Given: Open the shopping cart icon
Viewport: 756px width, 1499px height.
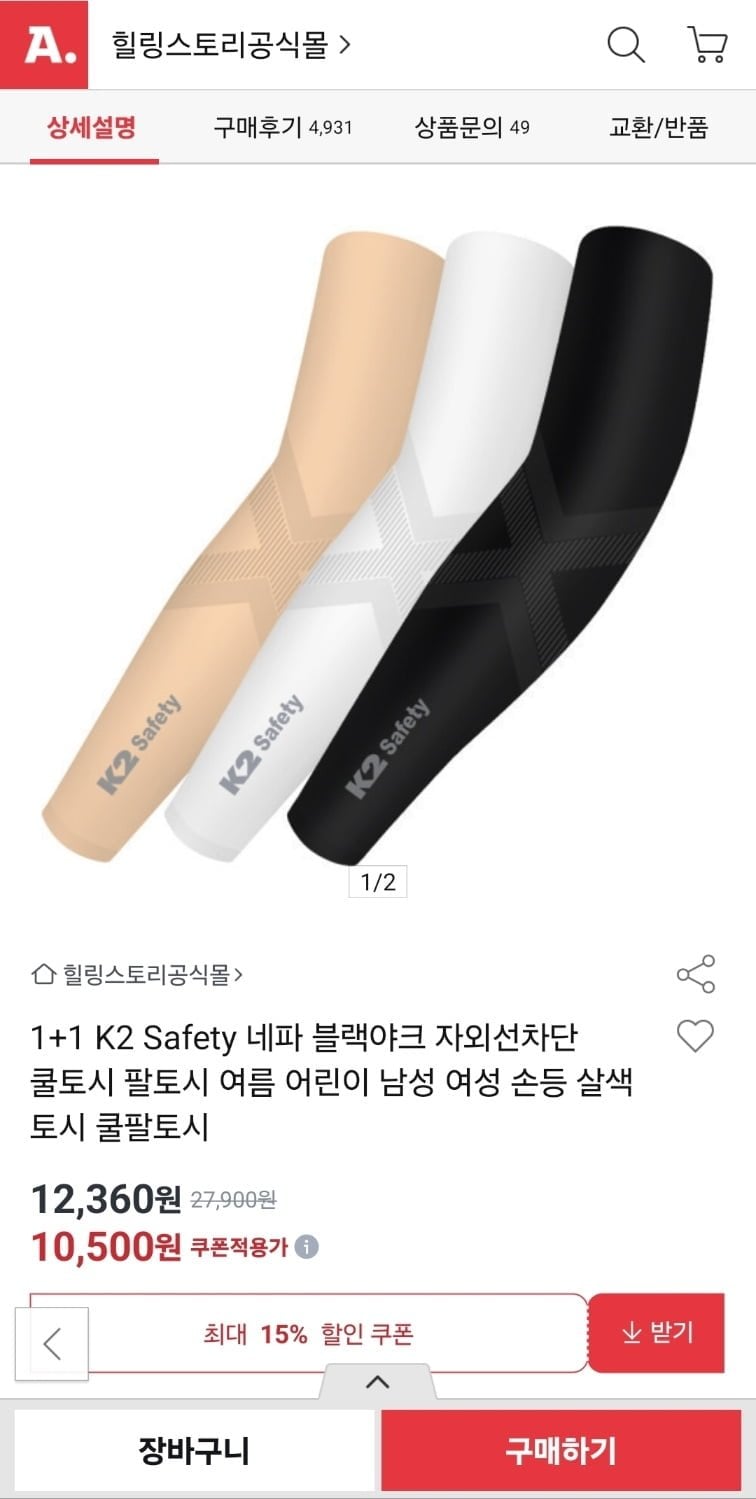Looking at the screenshot, I should coord(707,45).
